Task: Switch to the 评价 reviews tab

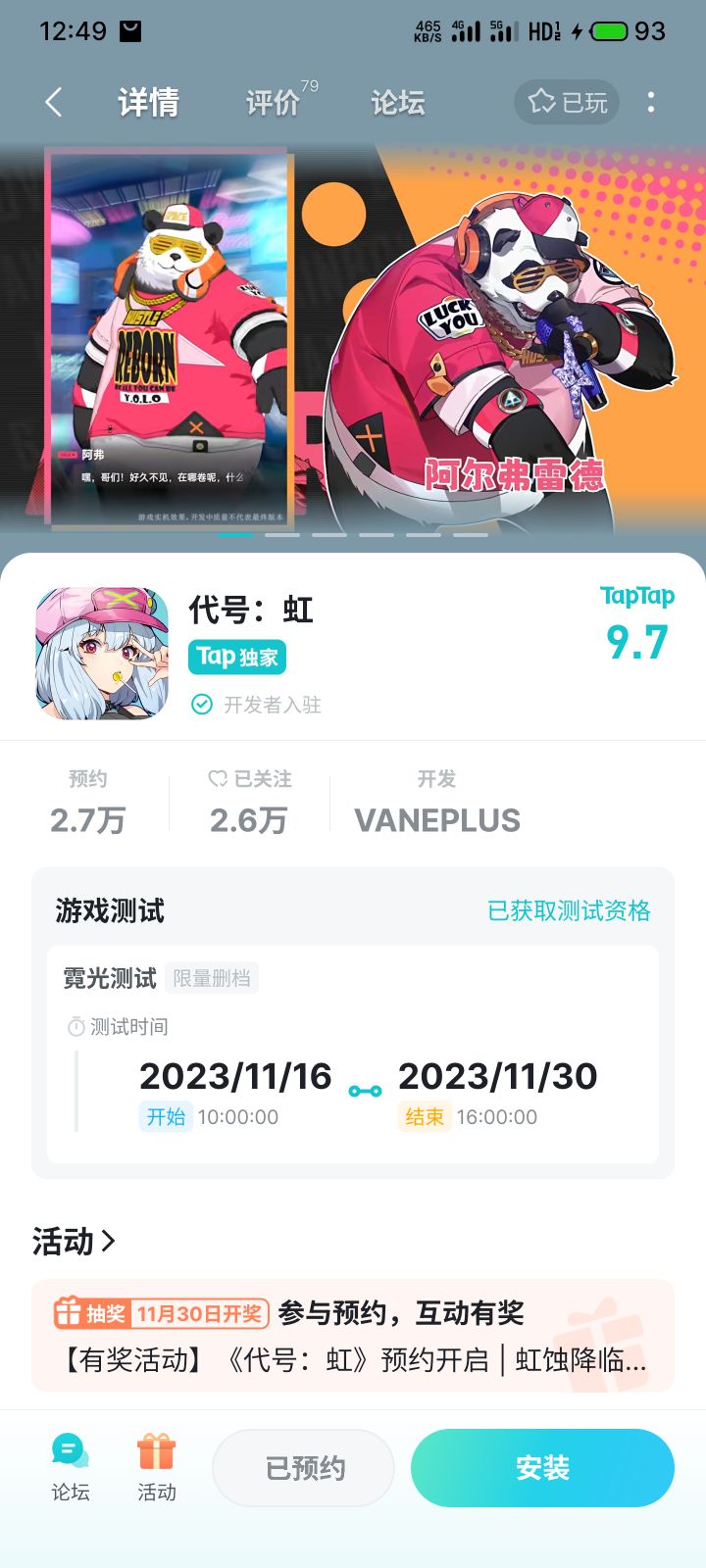Action: coord(275,102)
